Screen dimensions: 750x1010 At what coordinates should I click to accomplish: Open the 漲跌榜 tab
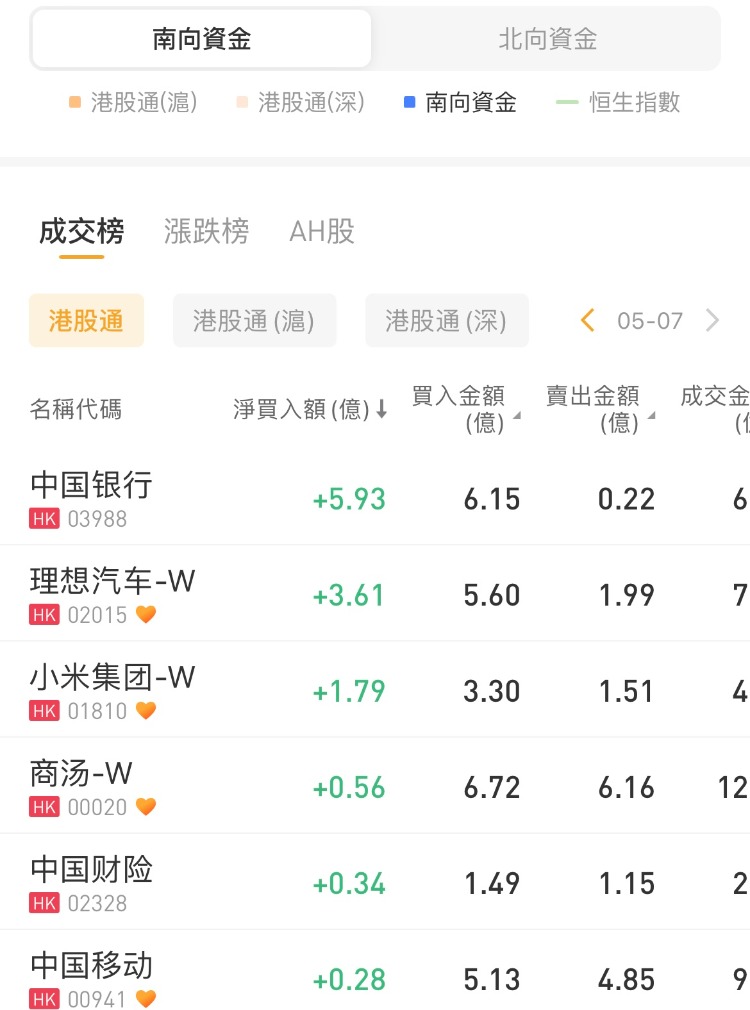206,232
